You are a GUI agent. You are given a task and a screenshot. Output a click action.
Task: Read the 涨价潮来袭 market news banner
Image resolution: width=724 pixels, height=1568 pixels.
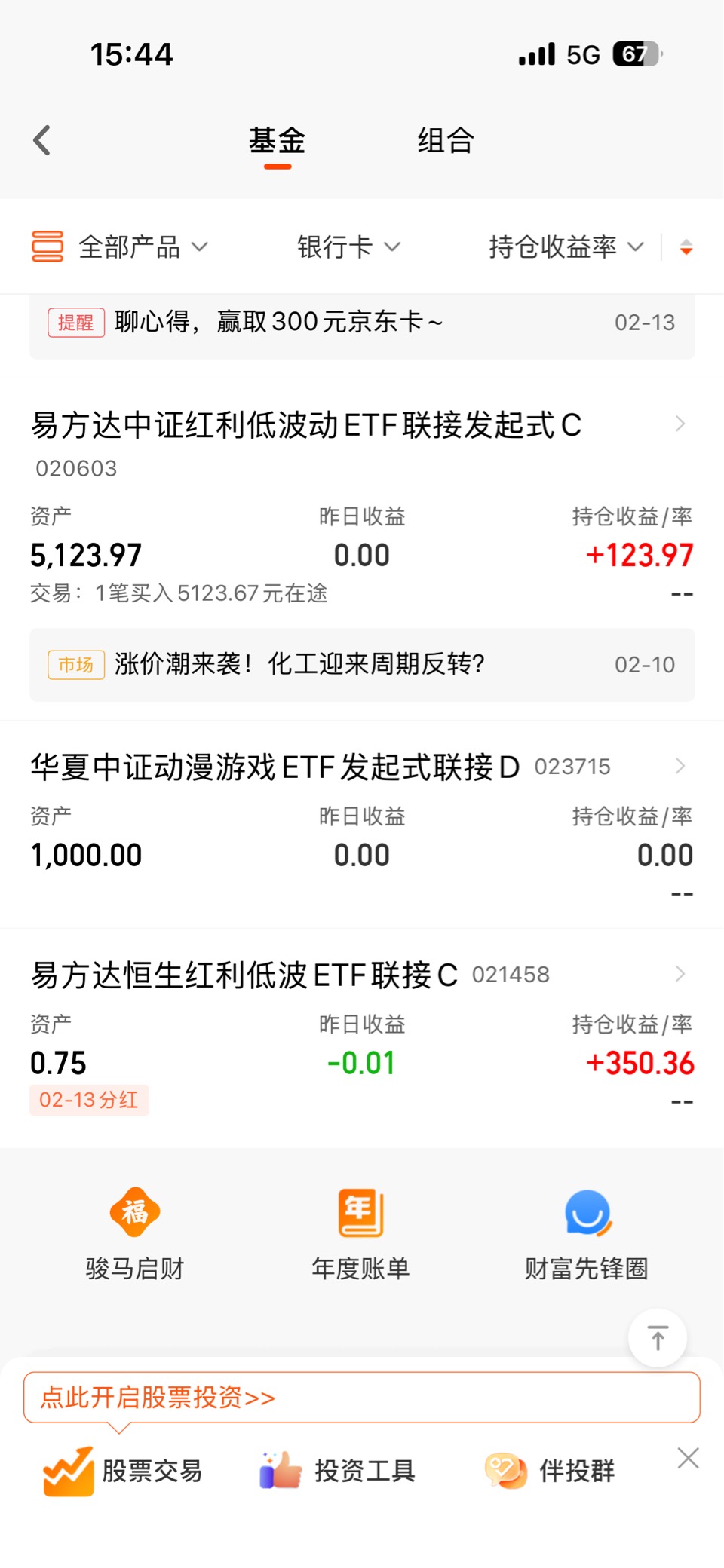[362, 664]
